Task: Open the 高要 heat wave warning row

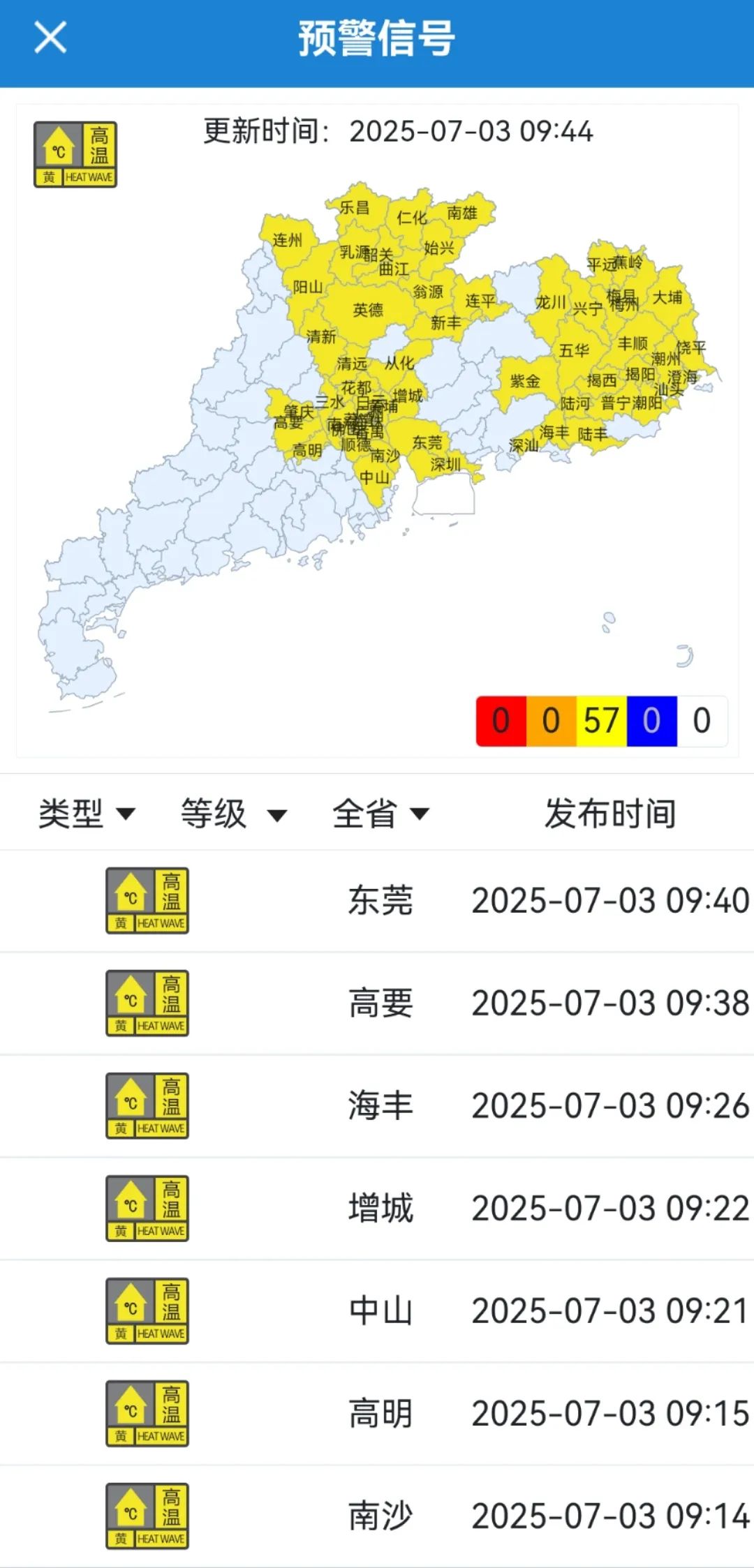Action: pyautogui.click(x=377, y=1003)
